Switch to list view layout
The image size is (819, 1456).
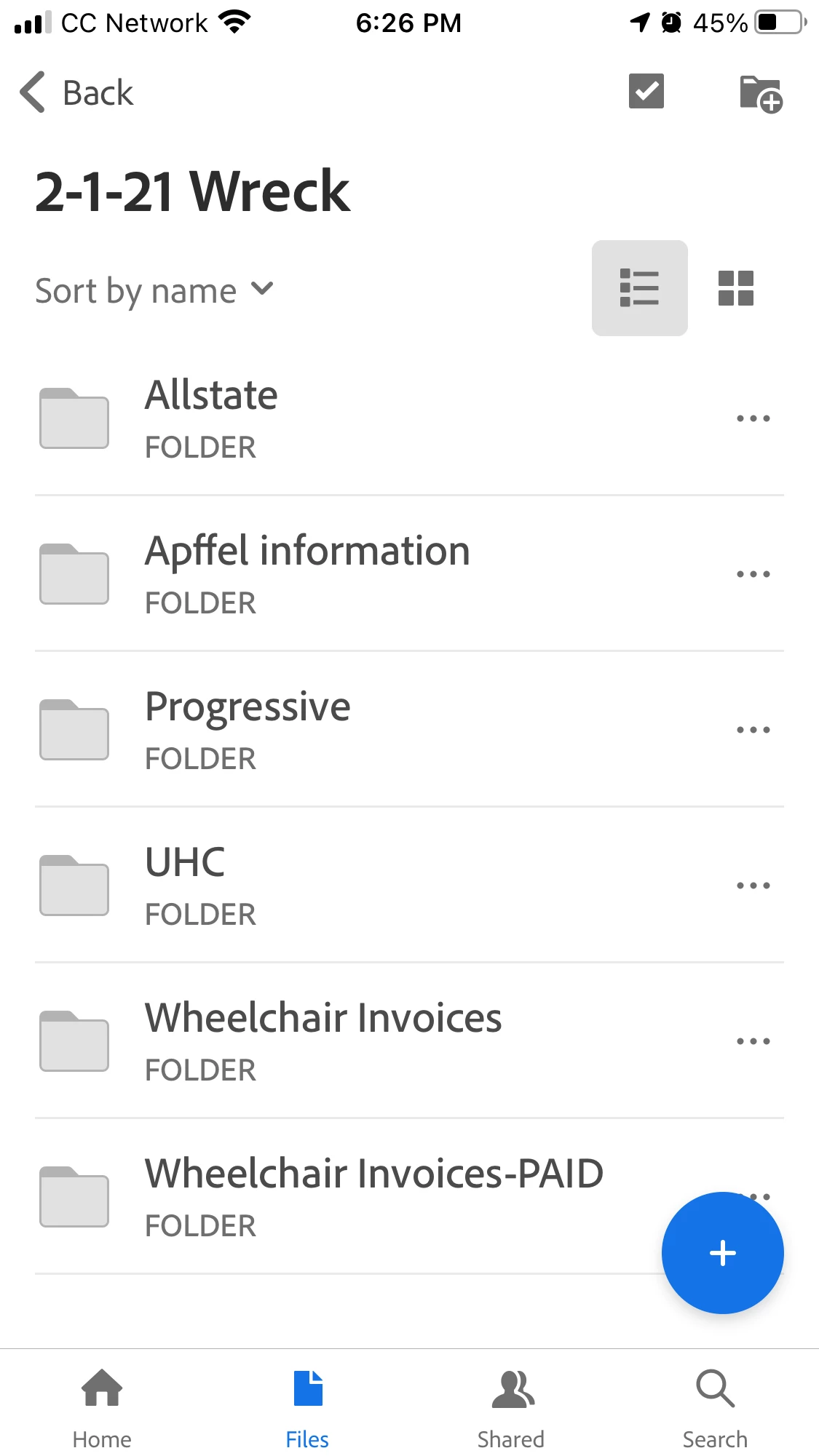click(x=639, y=288)
